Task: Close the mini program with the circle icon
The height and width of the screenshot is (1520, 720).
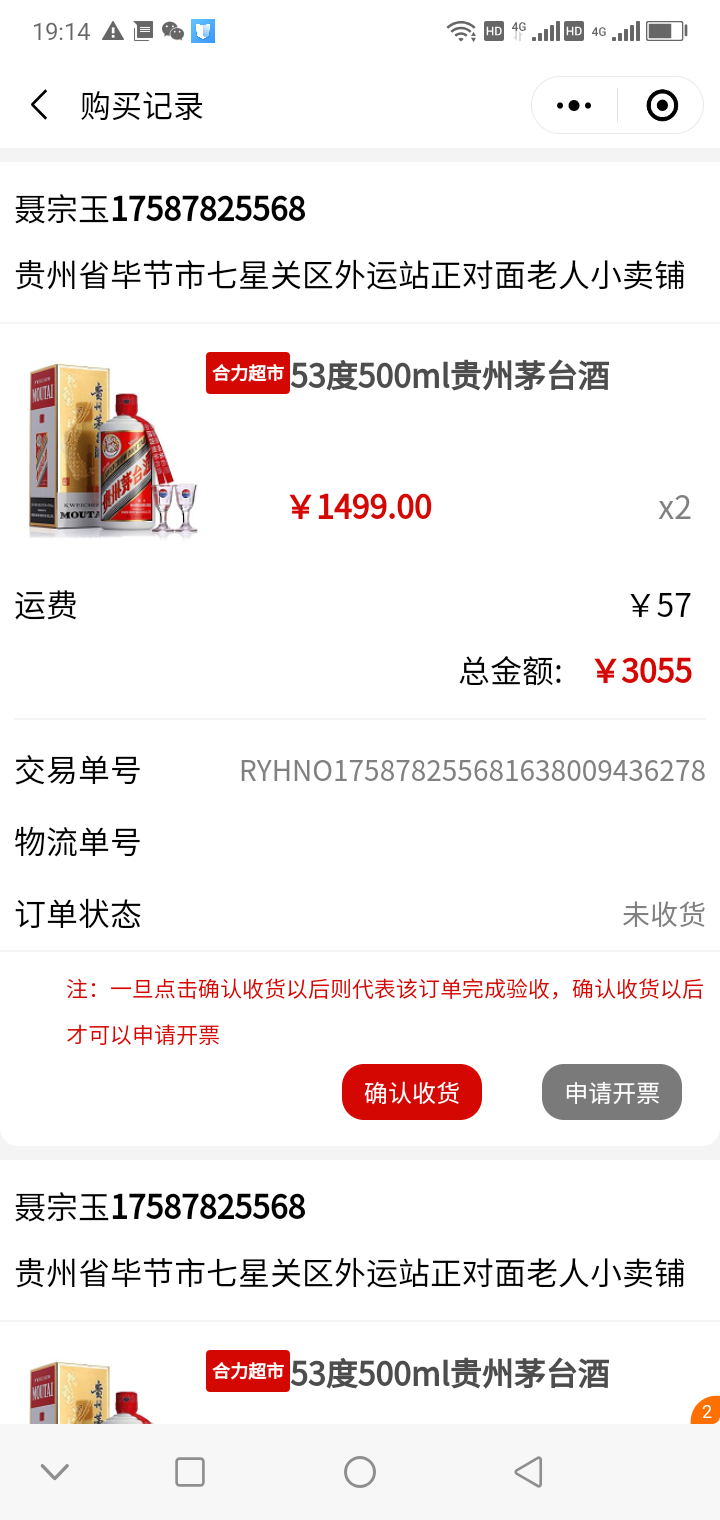Action: click(662, 105)
